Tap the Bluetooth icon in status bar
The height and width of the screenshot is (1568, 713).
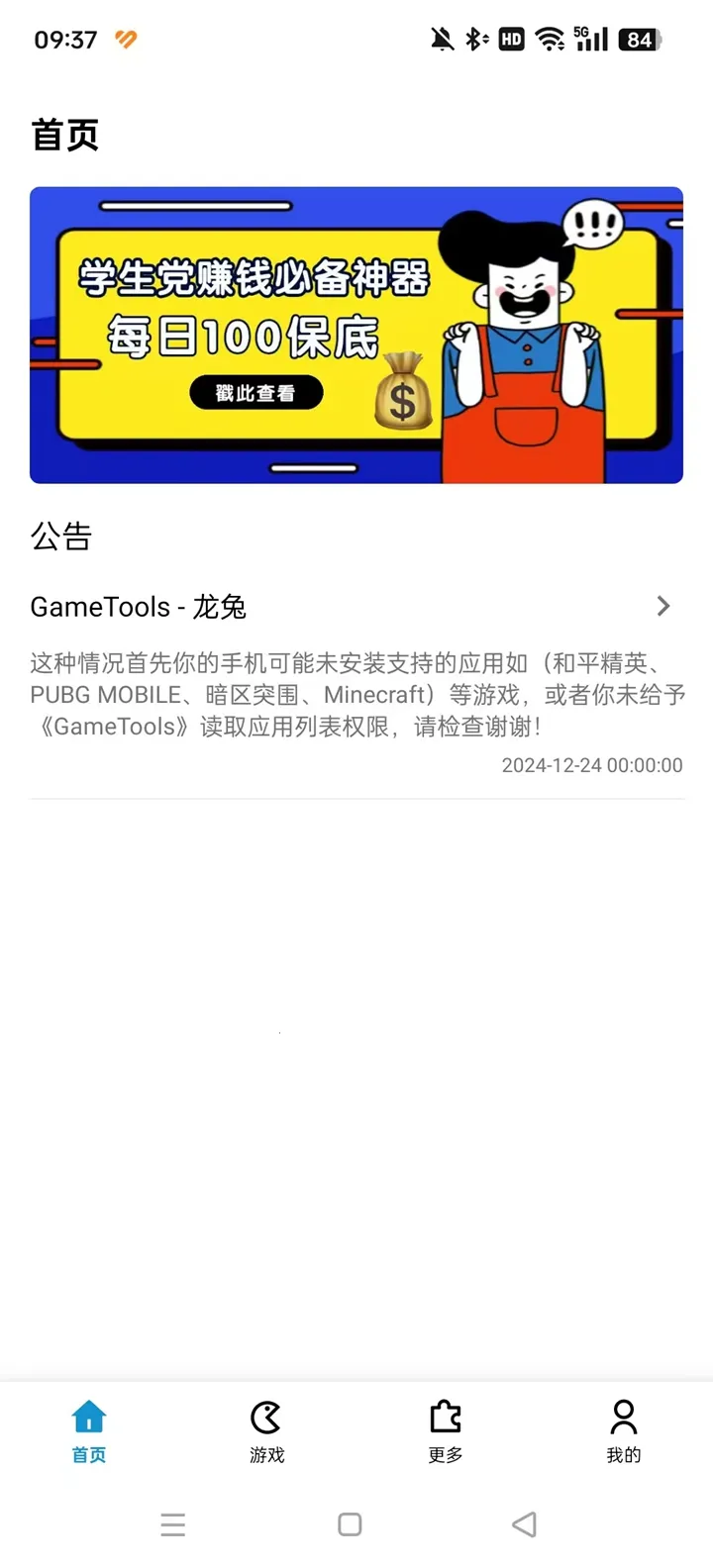[474, 40]
